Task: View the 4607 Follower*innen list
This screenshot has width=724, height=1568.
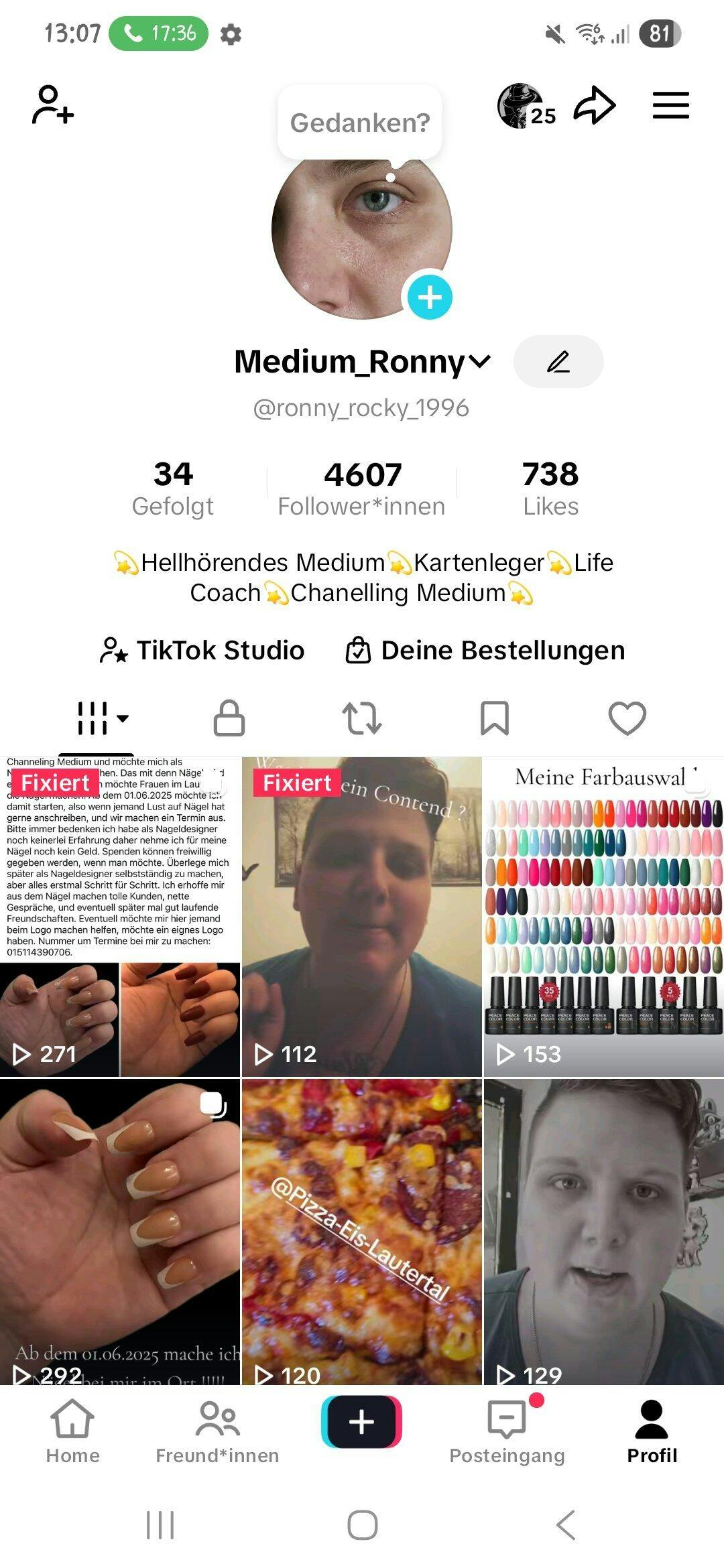Action: (x=362, y=488)
